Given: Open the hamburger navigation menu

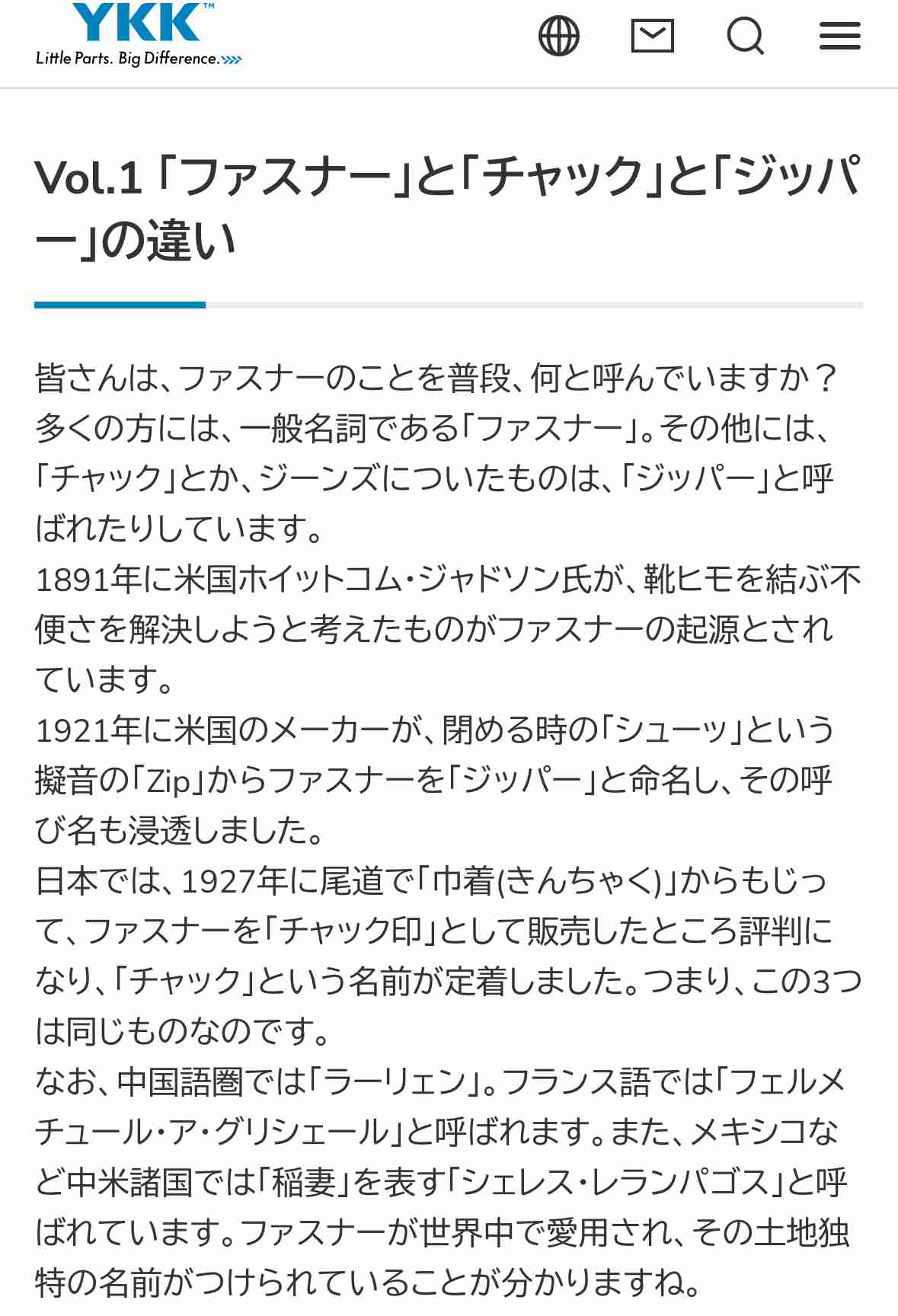Looking at the screenshot, I should point(839,36).
